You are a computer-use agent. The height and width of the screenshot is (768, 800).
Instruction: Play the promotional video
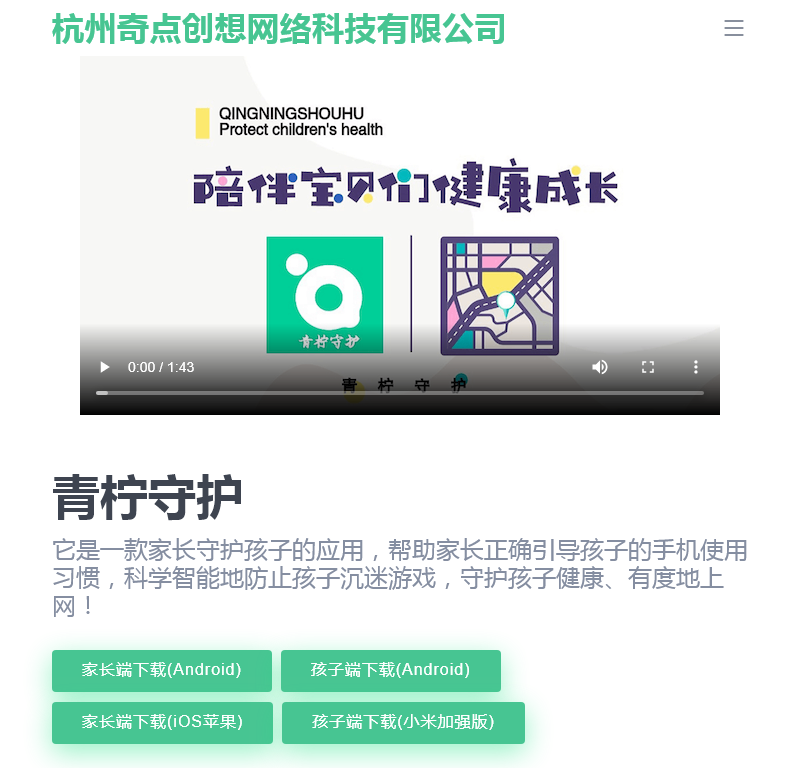point(105,367)
